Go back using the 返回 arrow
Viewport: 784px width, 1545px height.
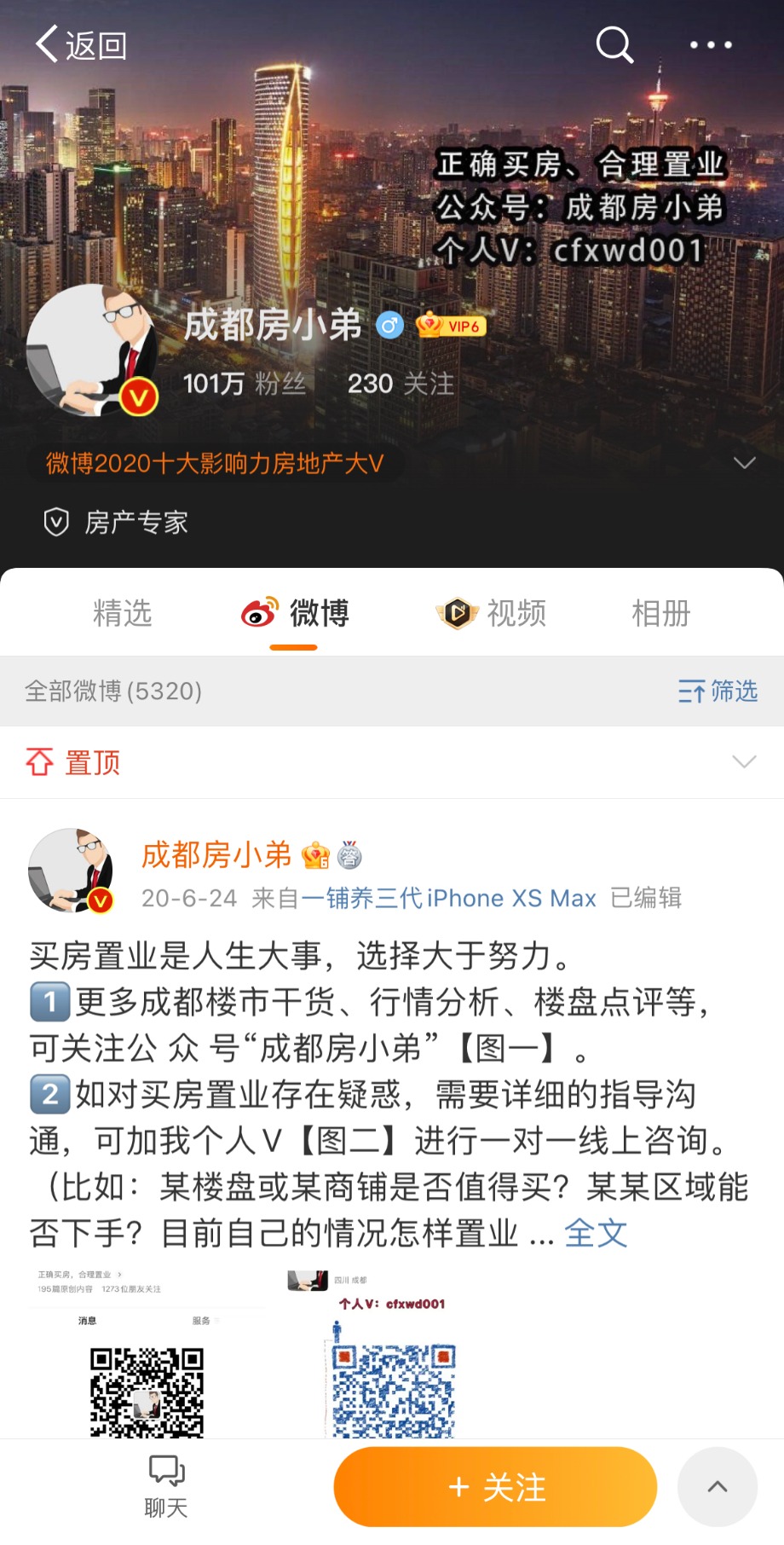80,44
